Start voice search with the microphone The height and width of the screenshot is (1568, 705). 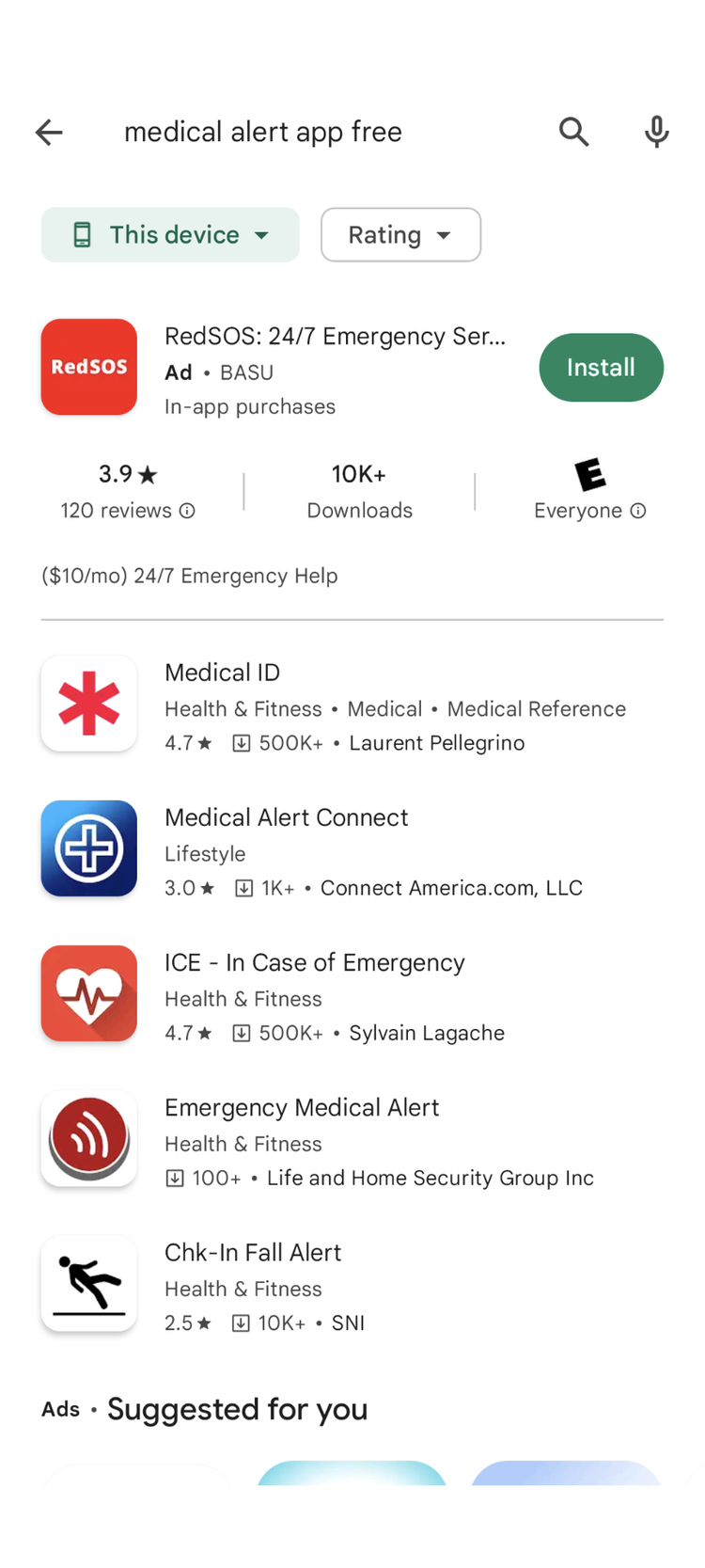pyautogui.click(x=657, y=133)
